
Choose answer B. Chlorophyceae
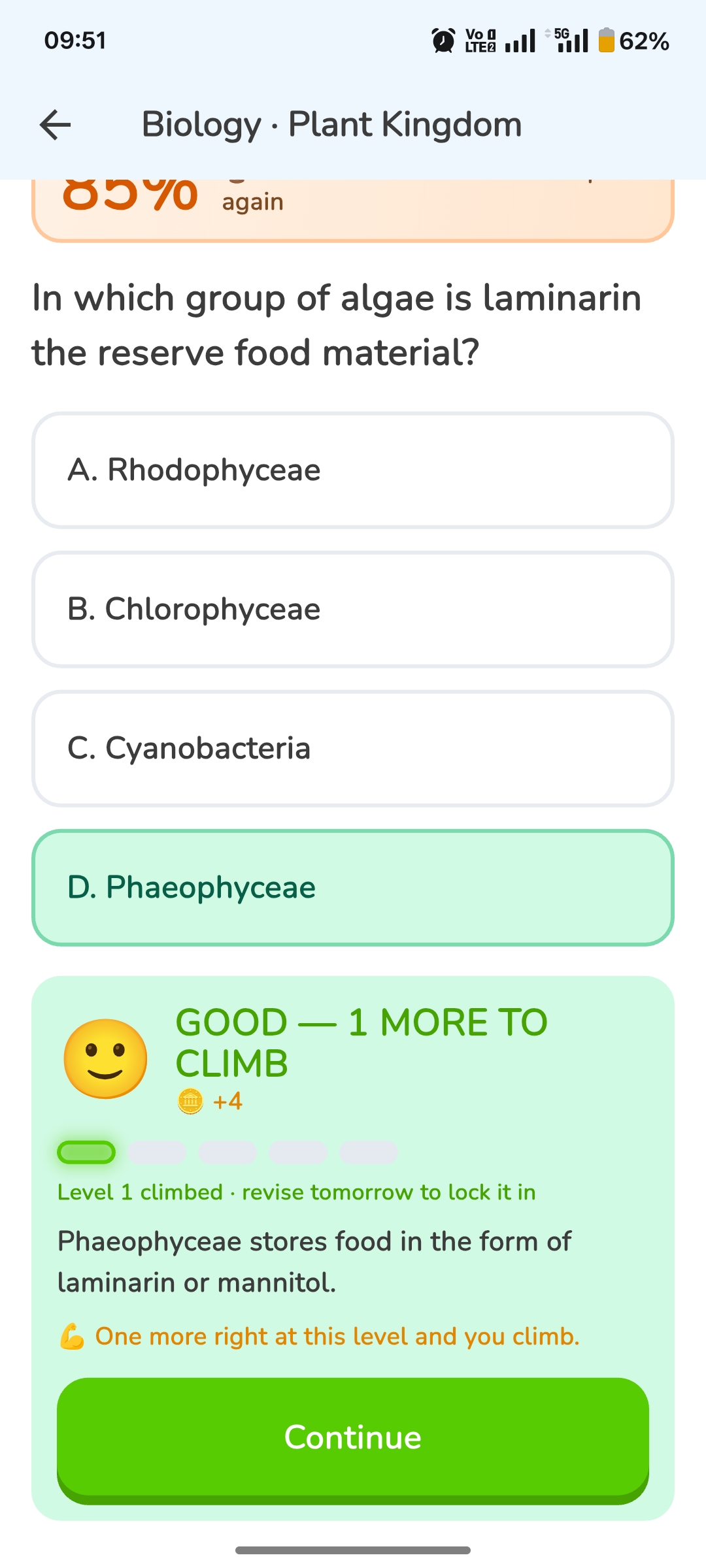[x=353, y=610]
